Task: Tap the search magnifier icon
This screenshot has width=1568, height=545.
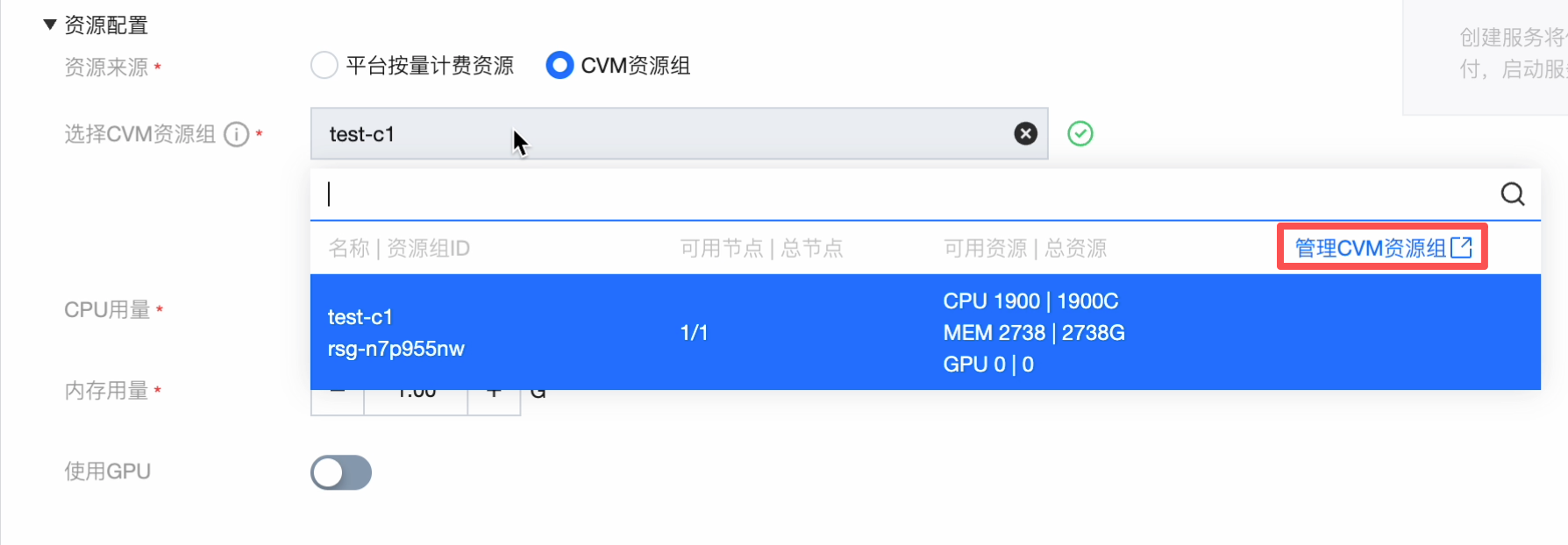Action: click(1512, 194)
